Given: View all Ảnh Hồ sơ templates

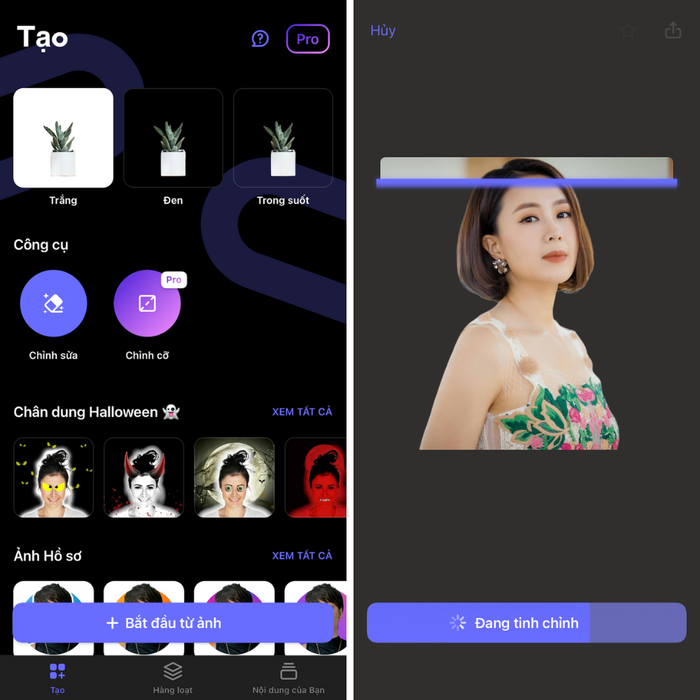Looking at the screenshot, I should coord(302,556).
